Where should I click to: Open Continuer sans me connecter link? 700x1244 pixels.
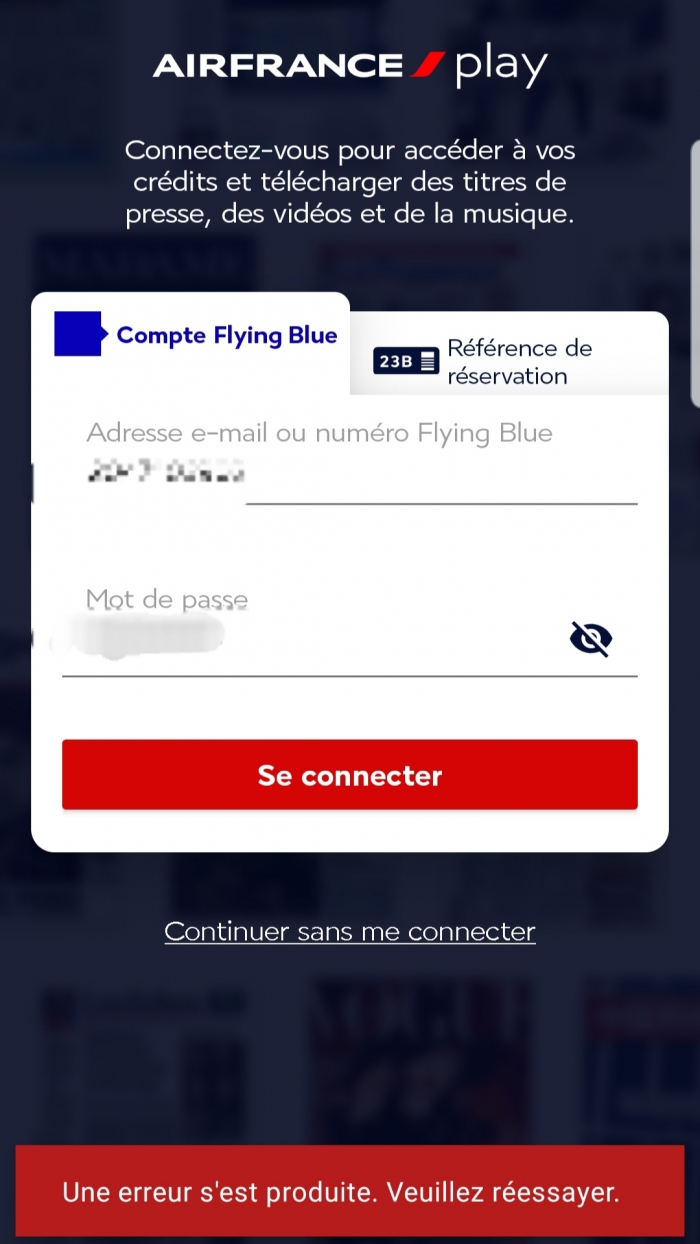coord(350,931)
